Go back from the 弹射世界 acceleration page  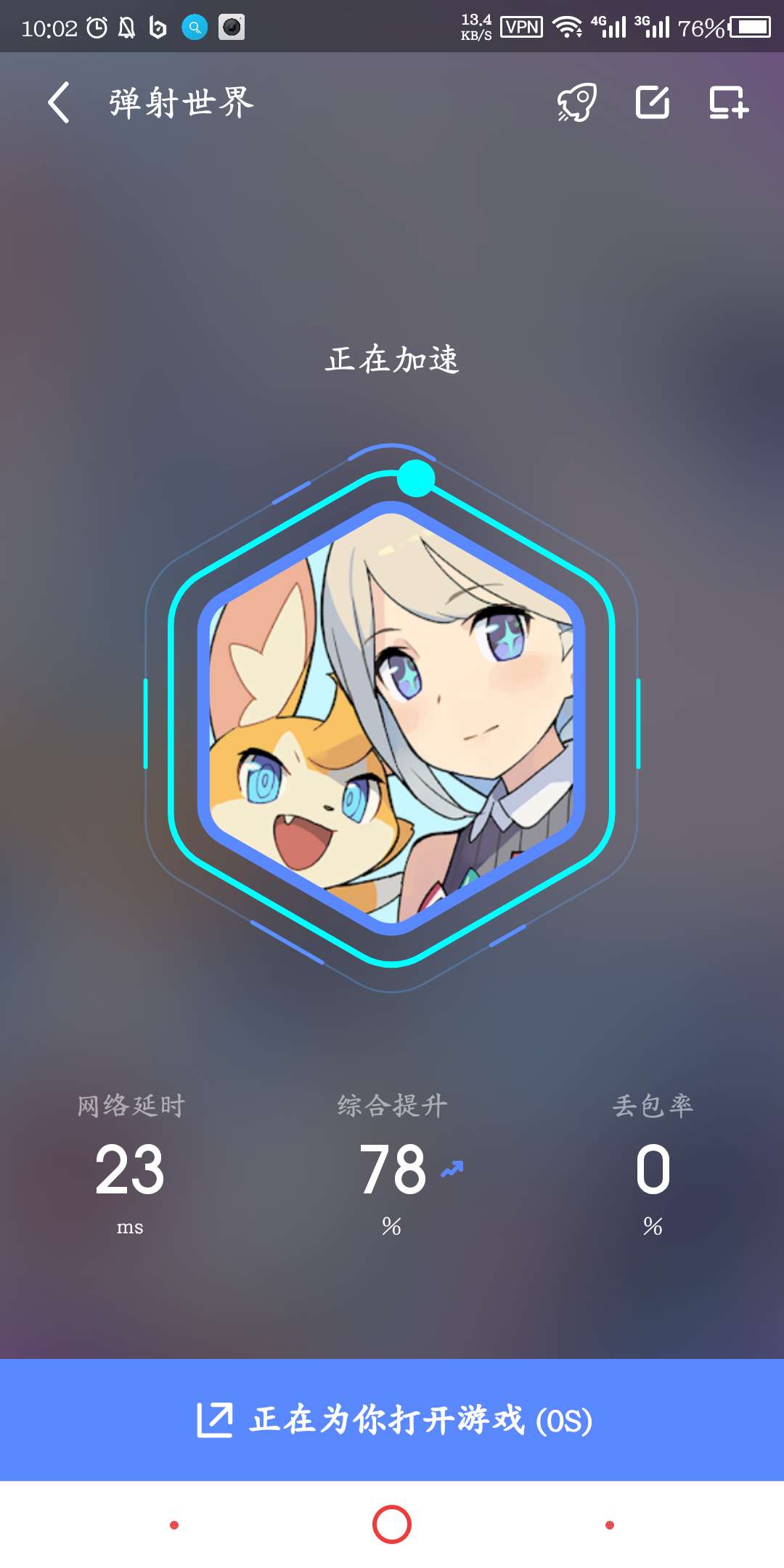(x=59, y=102)
